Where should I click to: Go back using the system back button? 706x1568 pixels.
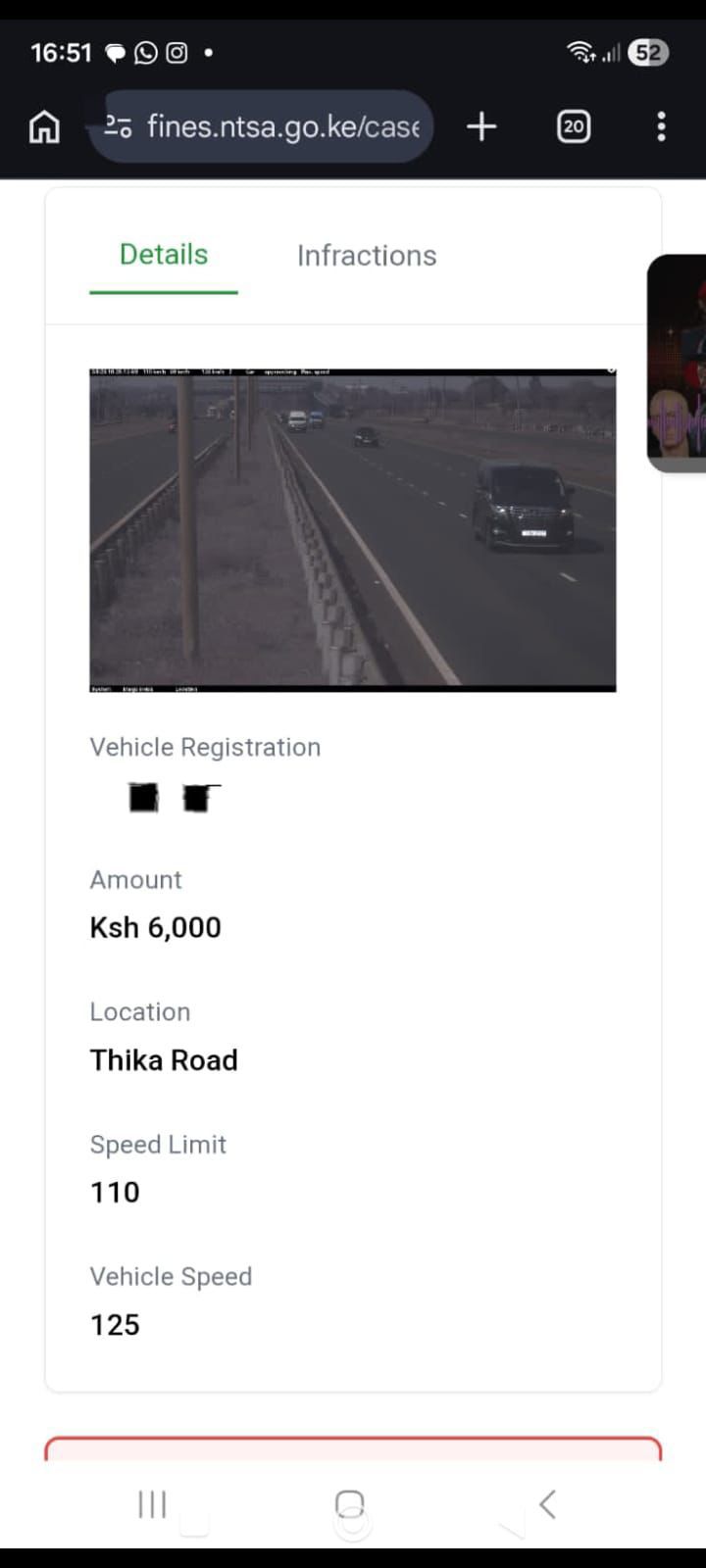pyautogui.click(x=547, y=1504)
